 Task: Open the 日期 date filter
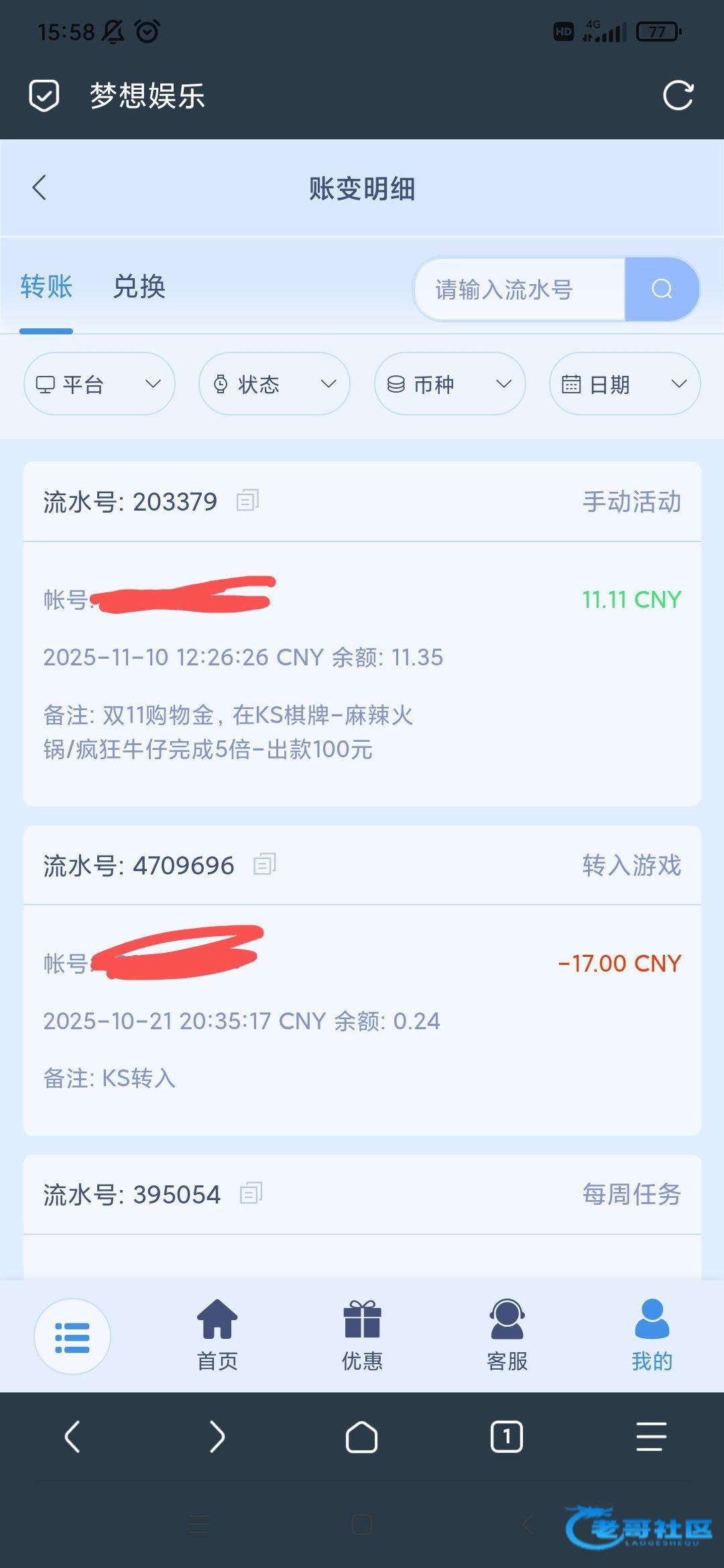[625, 384]
